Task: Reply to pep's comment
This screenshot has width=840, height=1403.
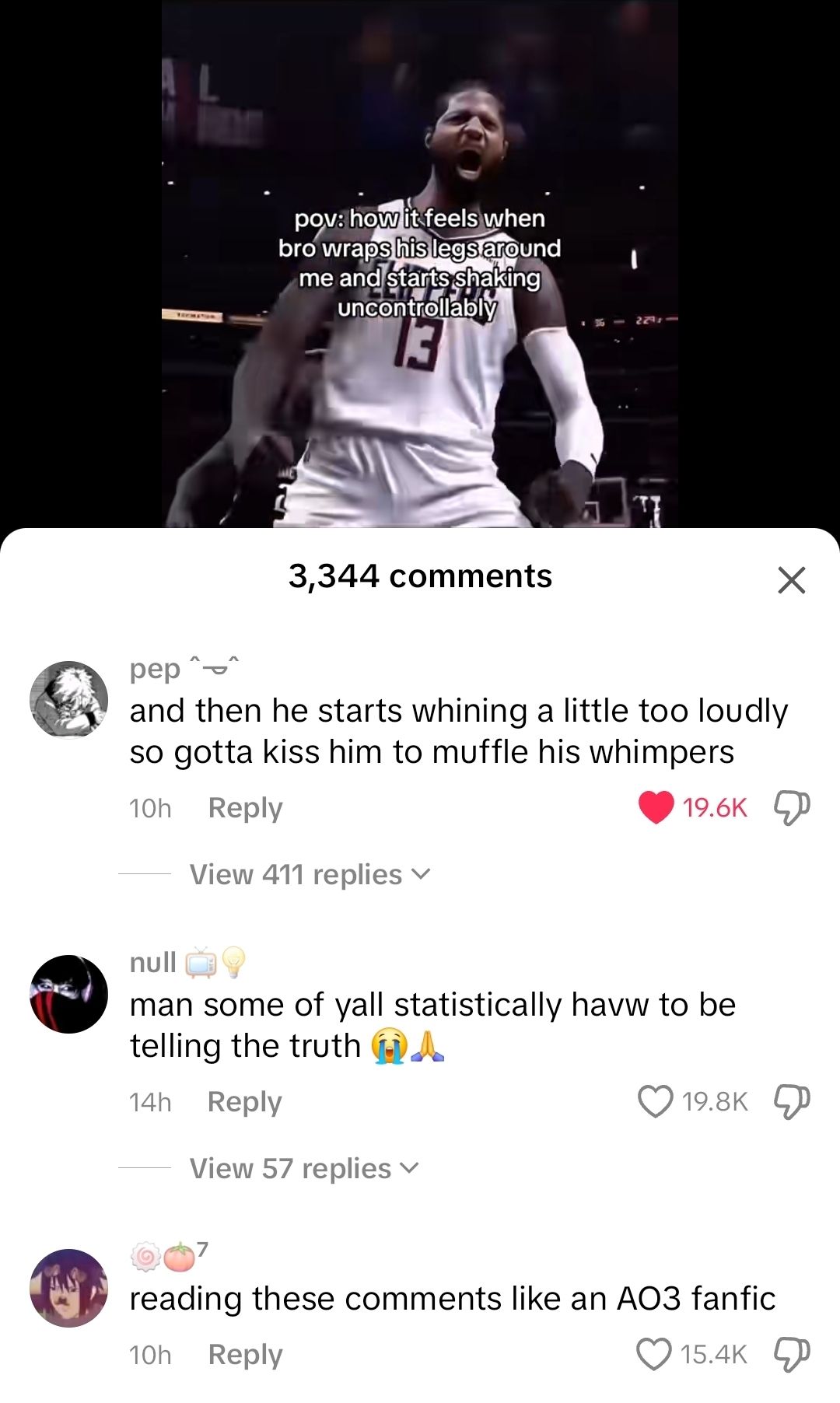Action: [245, 808]
